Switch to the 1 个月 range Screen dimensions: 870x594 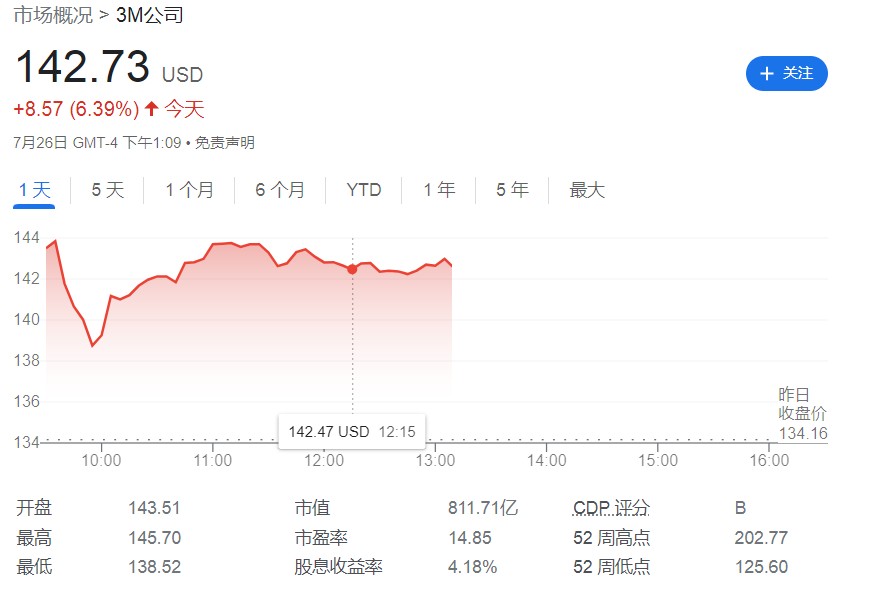[x=189, y=190]
